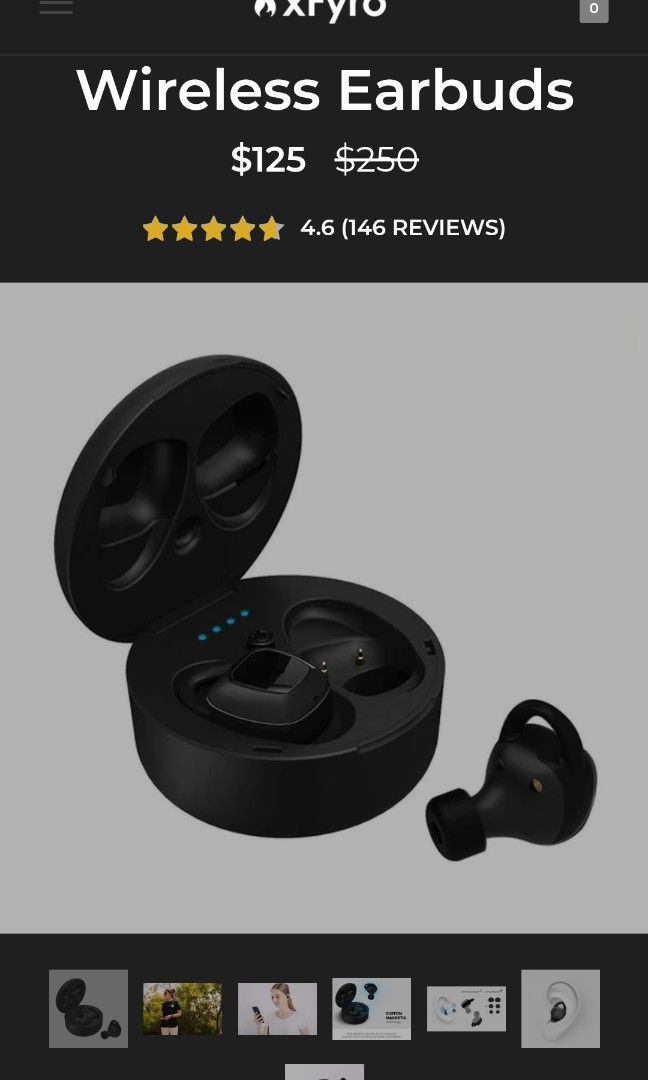Screen dimensions: 648x1080
Task: Select the thumbnail of earbud in ear
Action: coord(560,1008)
